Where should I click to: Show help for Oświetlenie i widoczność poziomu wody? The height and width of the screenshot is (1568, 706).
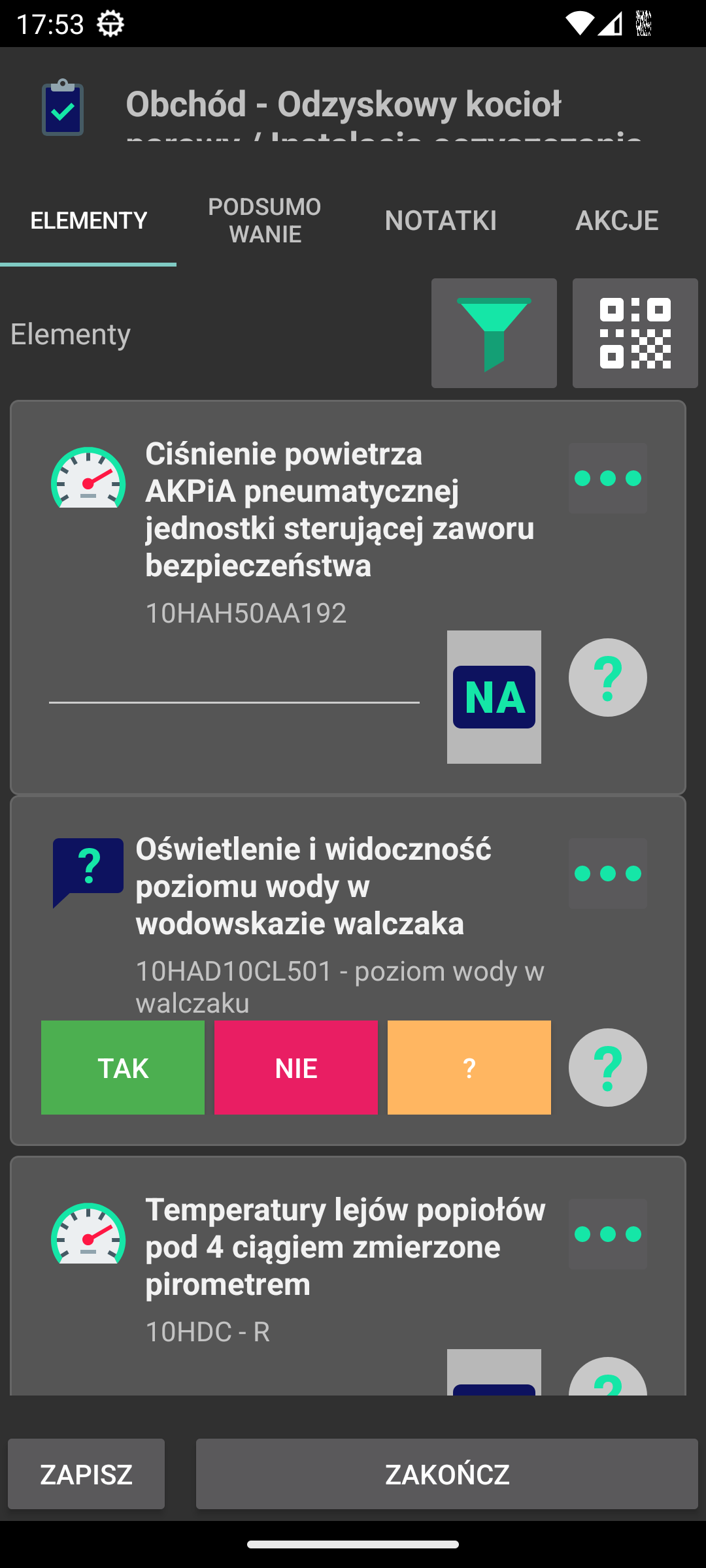pyautogui.click(x=607, y=1068)
